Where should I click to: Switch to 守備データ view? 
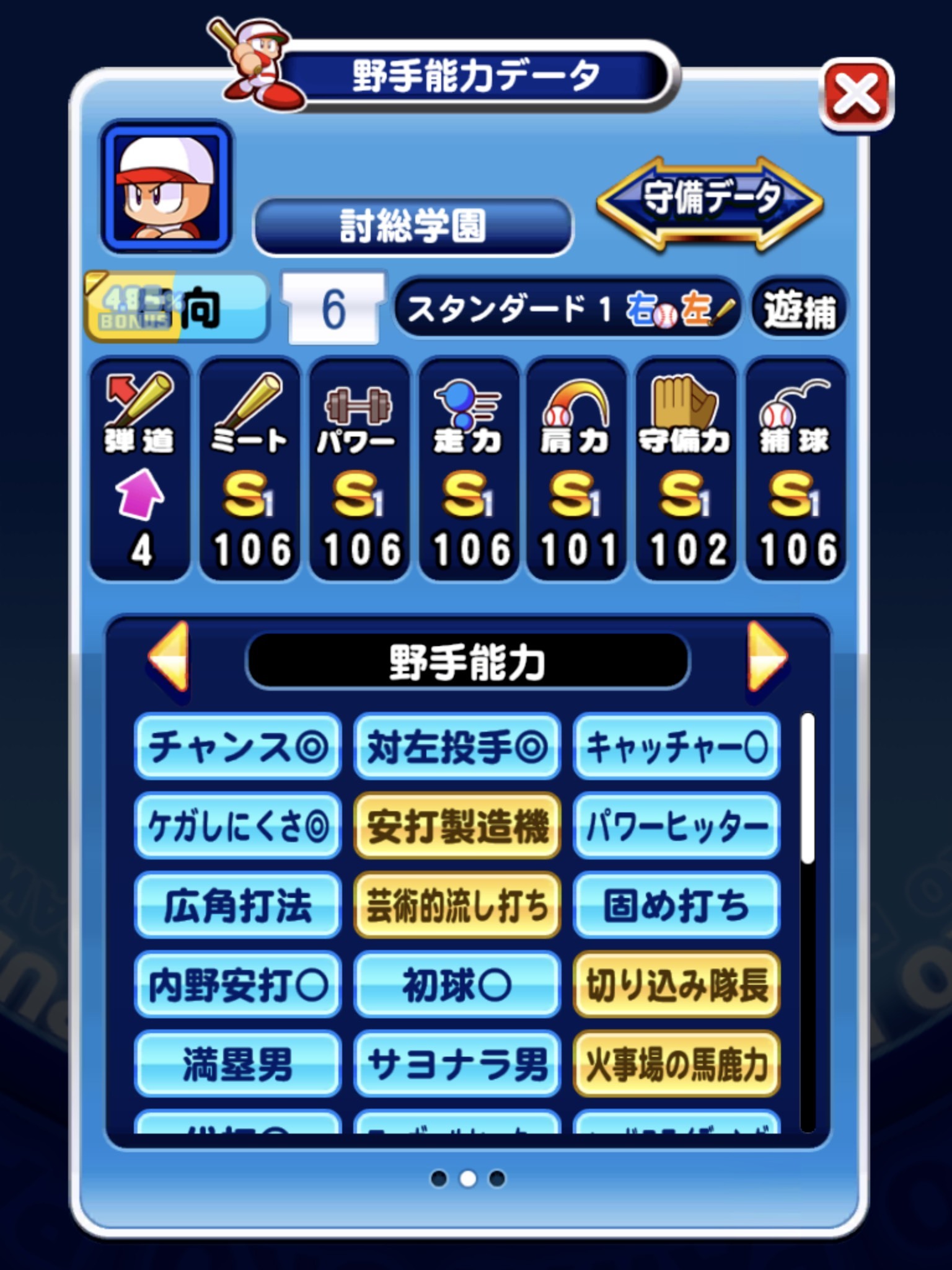[x=710, y=202]
